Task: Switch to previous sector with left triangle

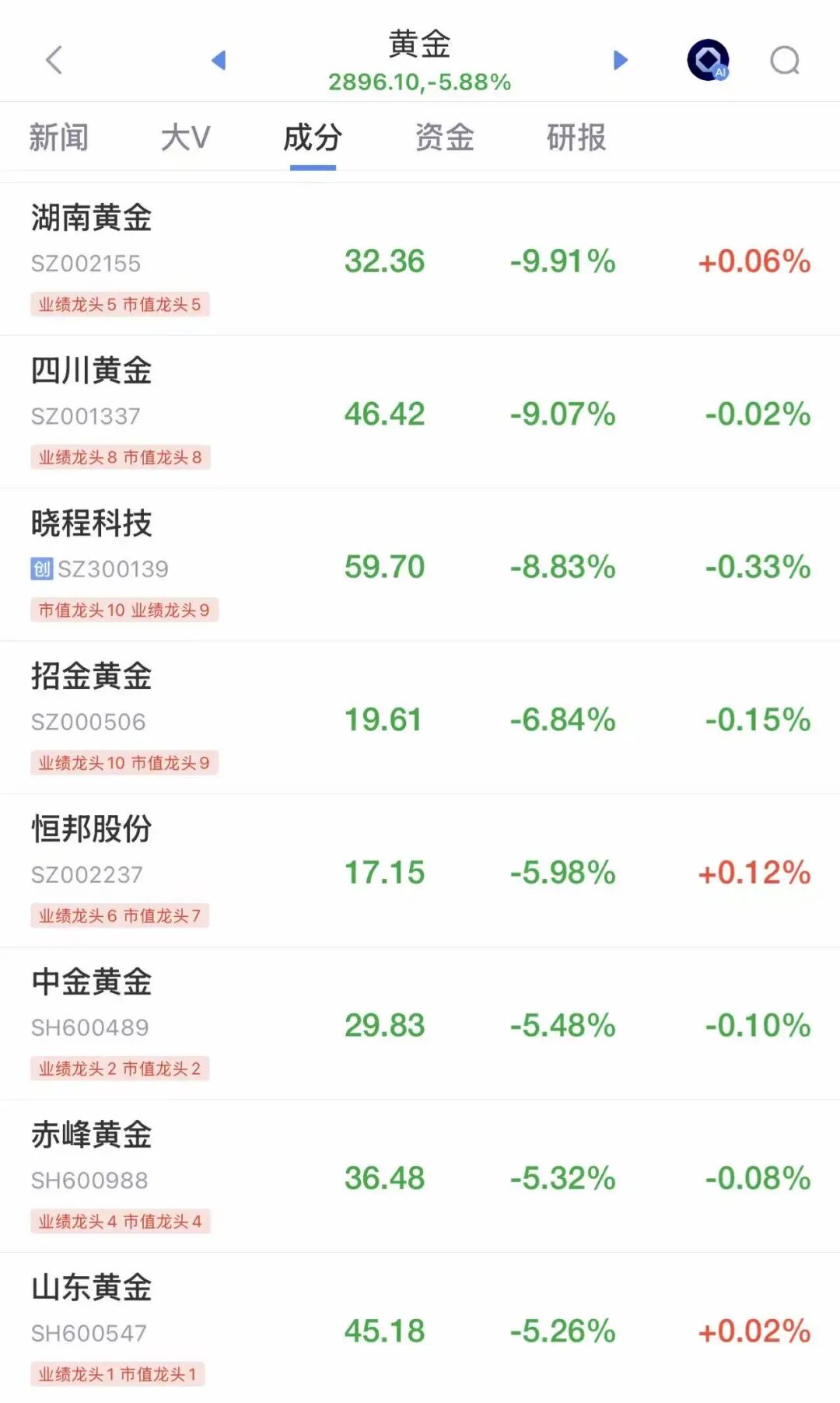Action: [219, 60]
